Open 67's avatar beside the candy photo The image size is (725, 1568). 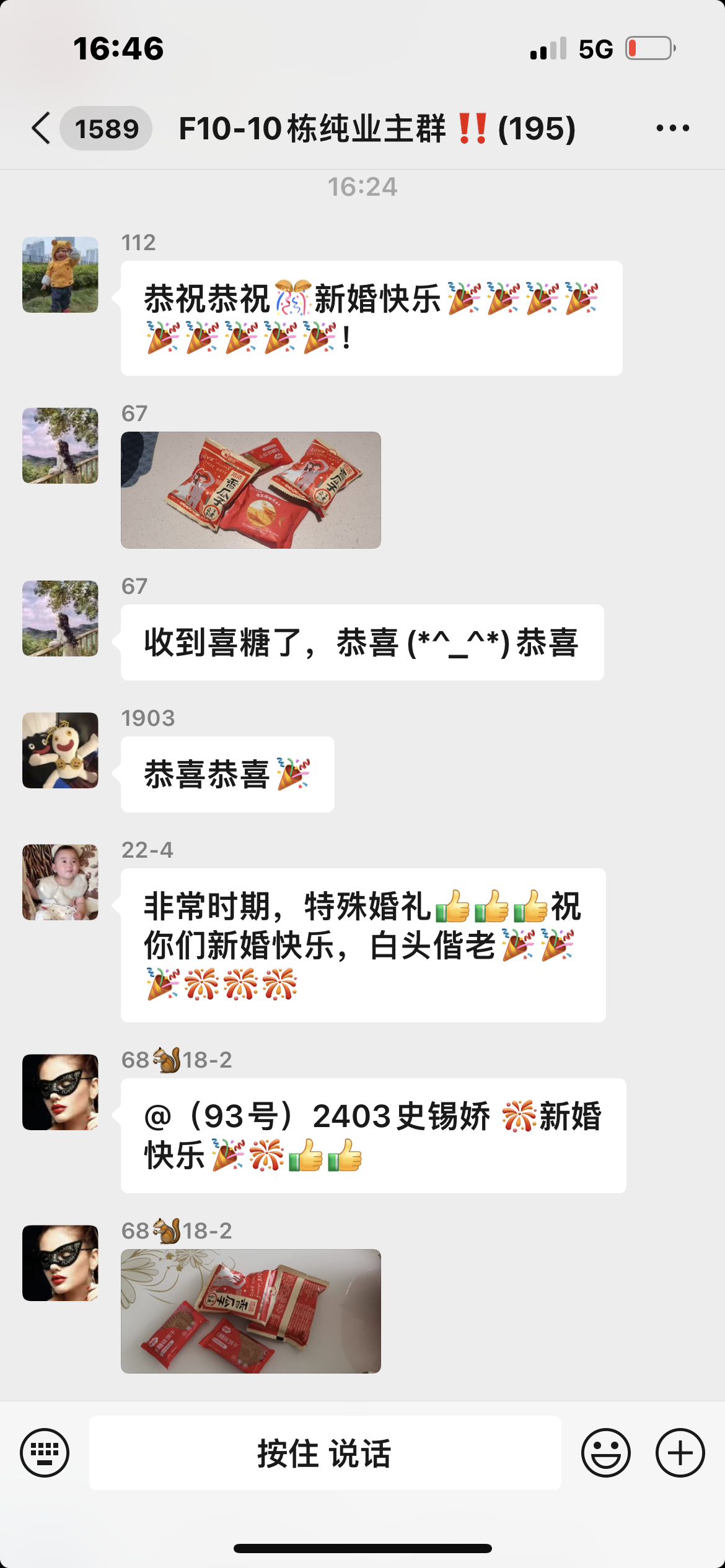pos(60,445)
